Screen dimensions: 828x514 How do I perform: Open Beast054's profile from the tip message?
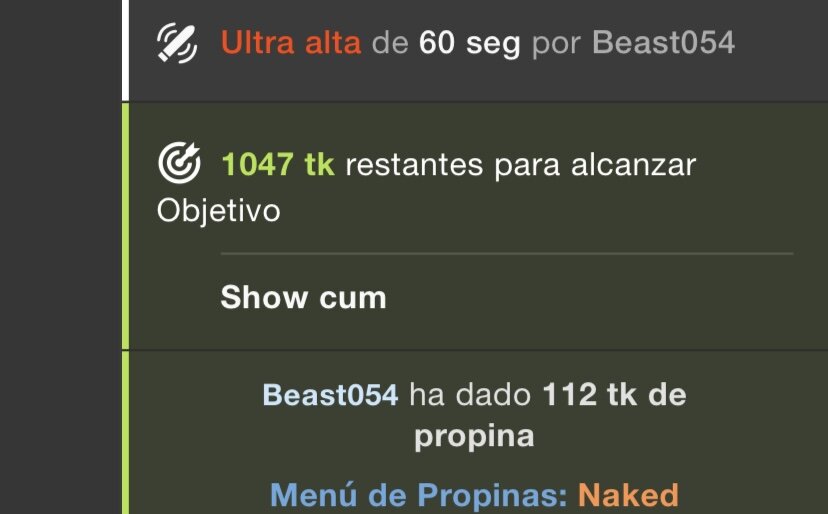tap(330, 395)
